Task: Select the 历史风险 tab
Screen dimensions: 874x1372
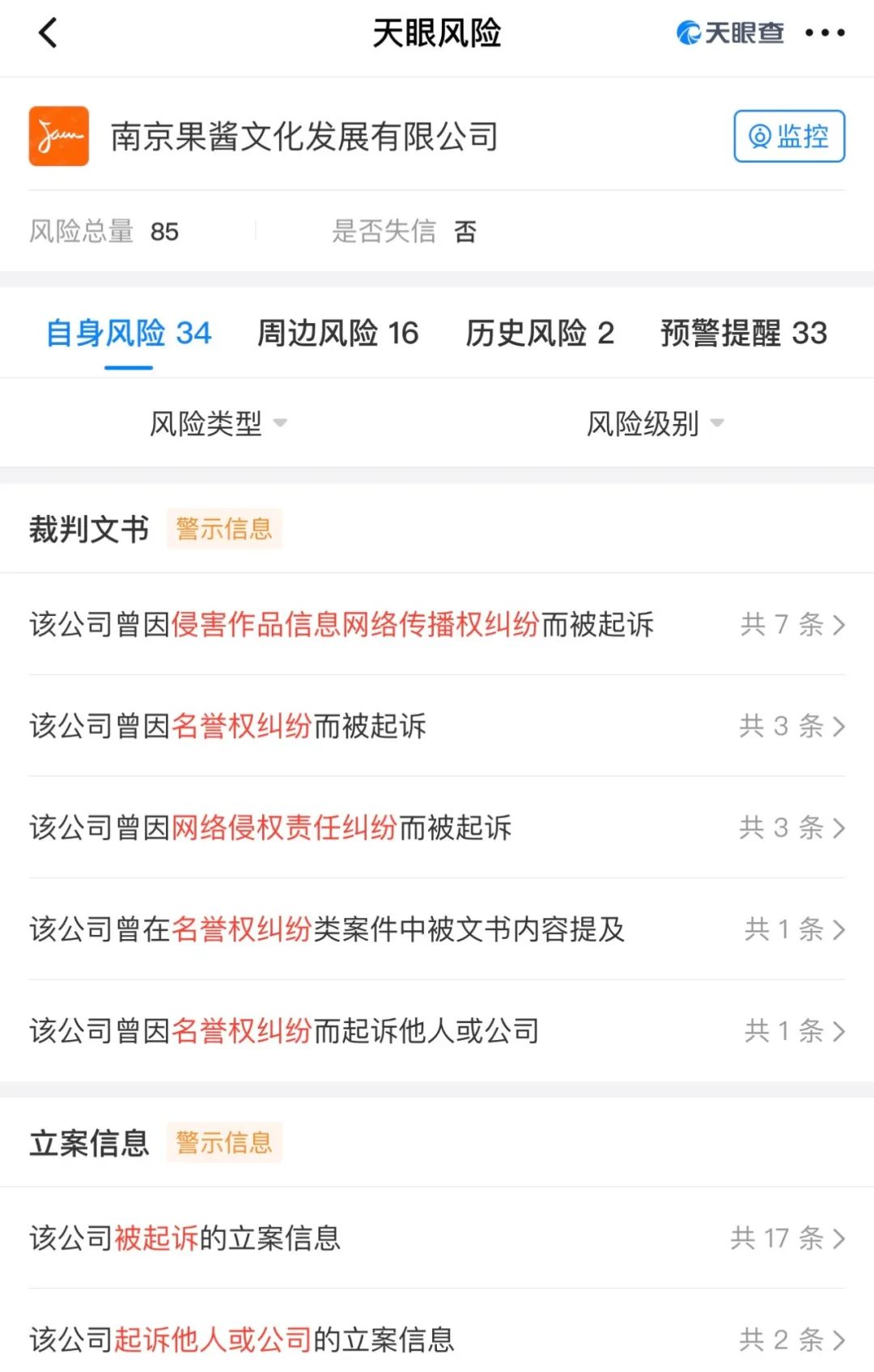Action: point(540,333)
